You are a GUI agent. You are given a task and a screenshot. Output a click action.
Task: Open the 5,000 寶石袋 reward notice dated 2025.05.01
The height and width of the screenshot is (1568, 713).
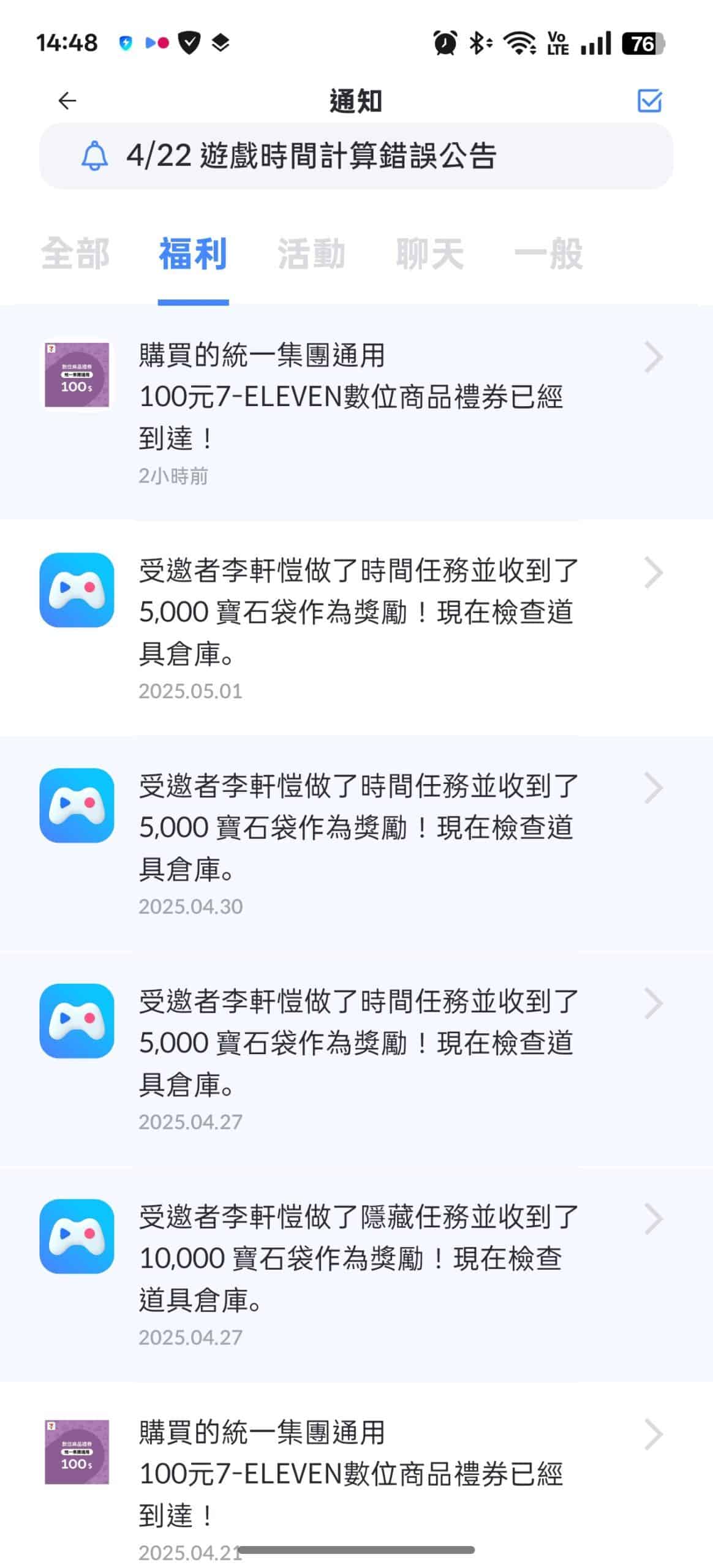(355, 626)
